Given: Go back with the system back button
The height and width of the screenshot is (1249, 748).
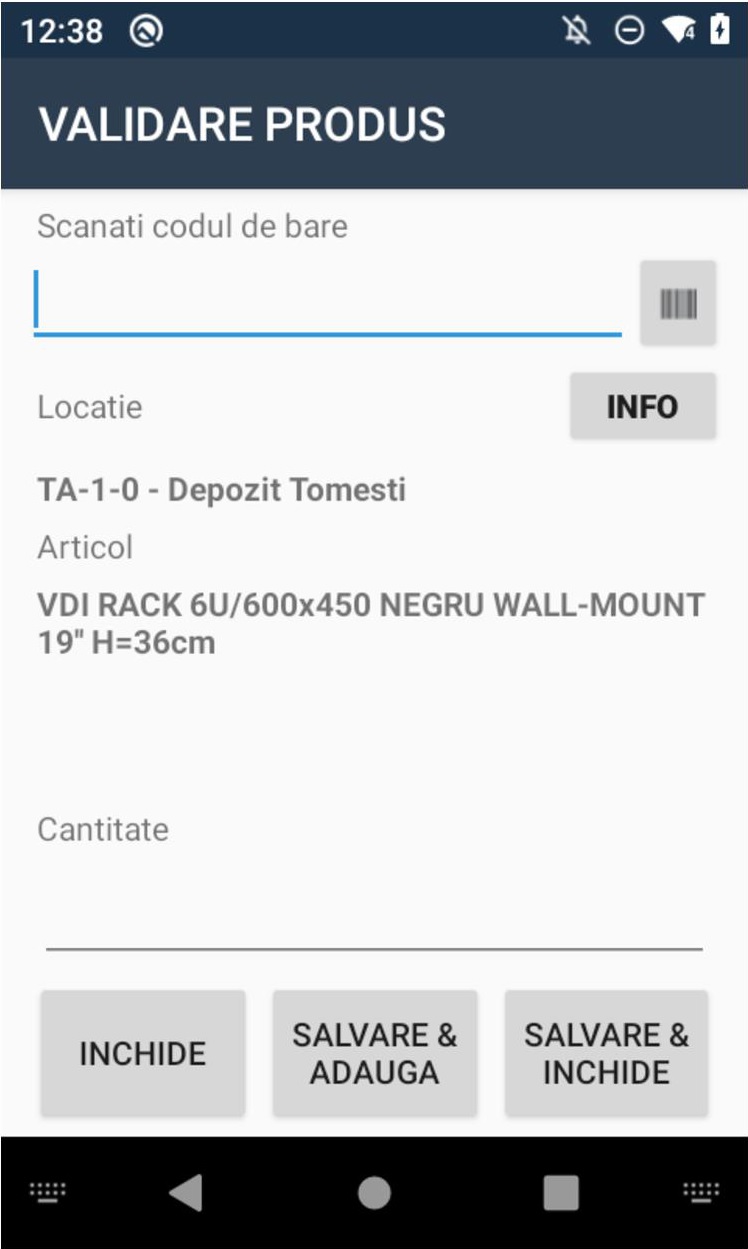Looking at the screenshot, I should 186,1192.
